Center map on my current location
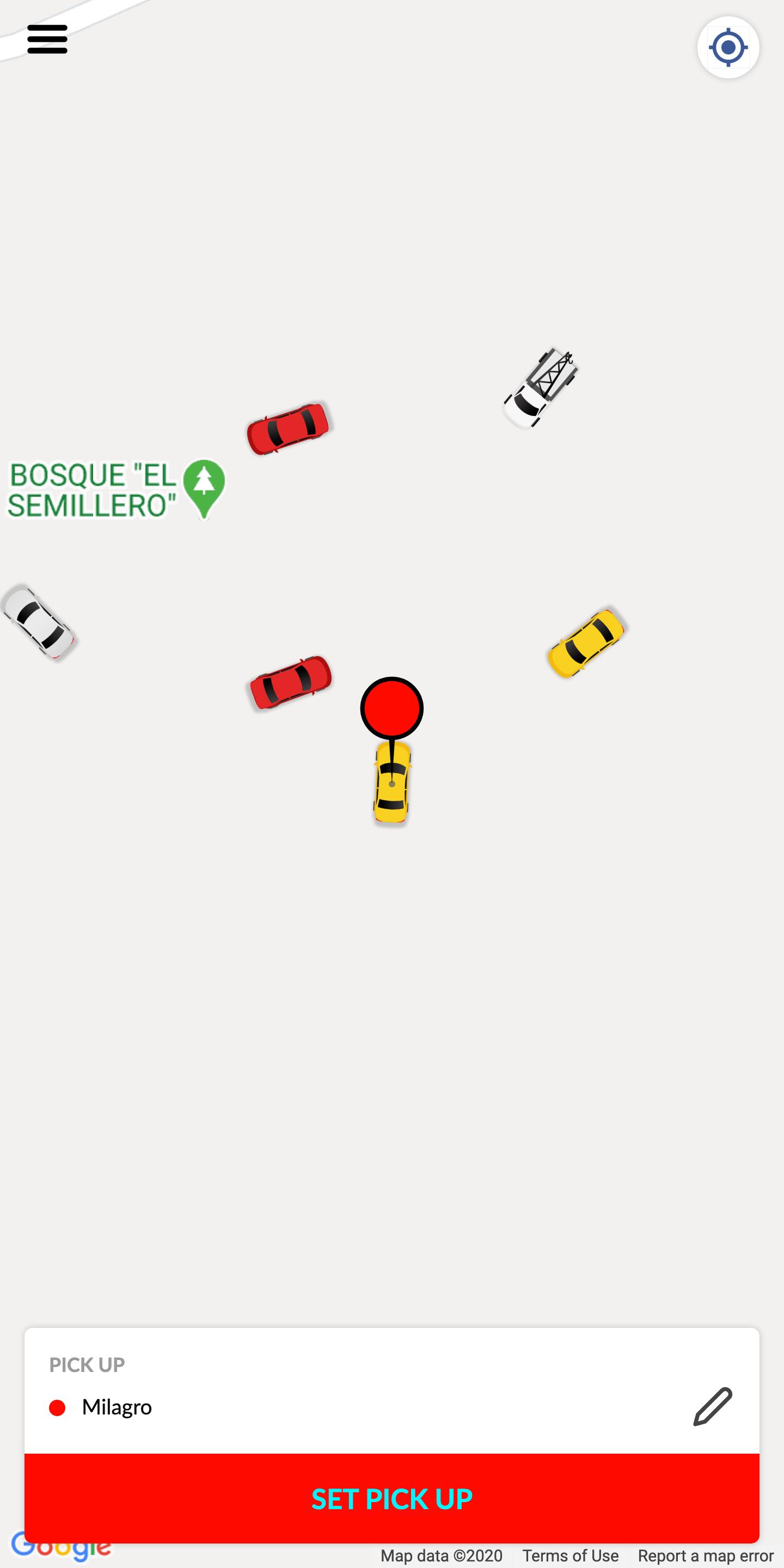Image resolution: width=784 pixels, height=1568 pixels. [x=728, y=47]
